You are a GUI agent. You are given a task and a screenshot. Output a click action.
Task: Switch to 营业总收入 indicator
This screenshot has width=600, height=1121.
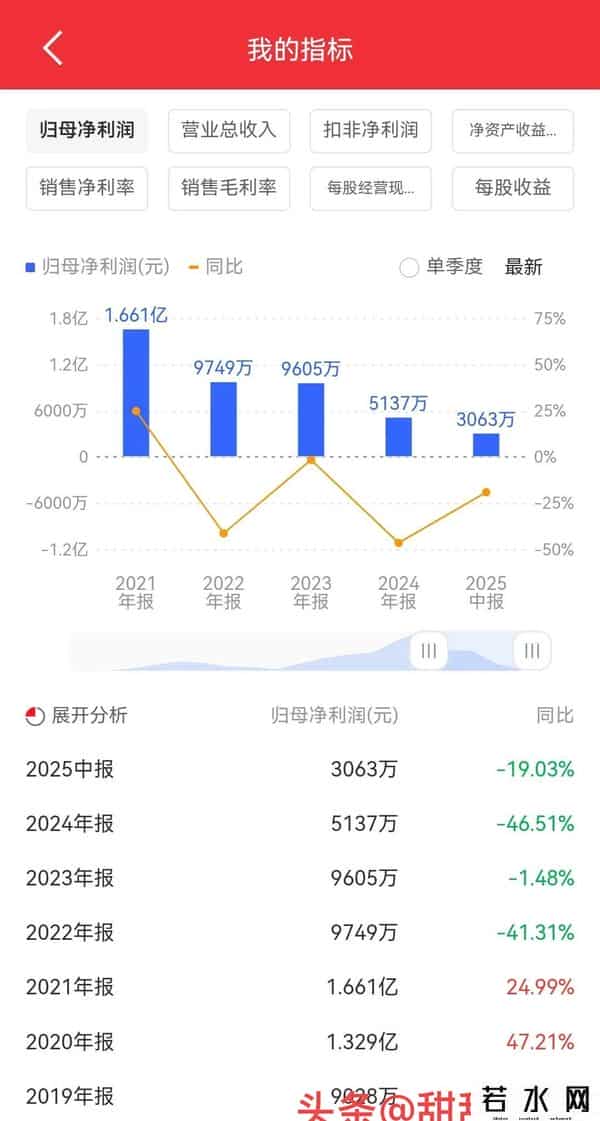[229, 130]
